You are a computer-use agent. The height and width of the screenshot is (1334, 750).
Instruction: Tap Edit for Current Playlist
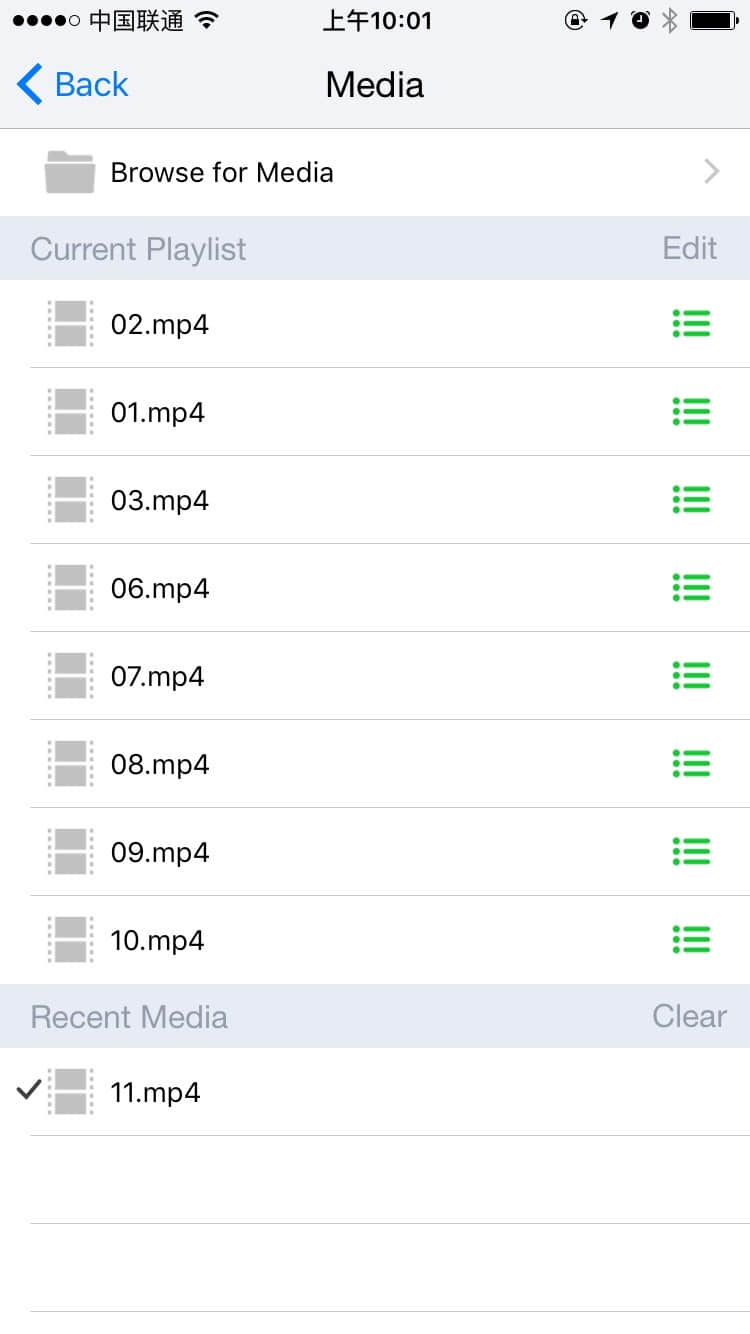pyautogui.click(x=690, y=248)
